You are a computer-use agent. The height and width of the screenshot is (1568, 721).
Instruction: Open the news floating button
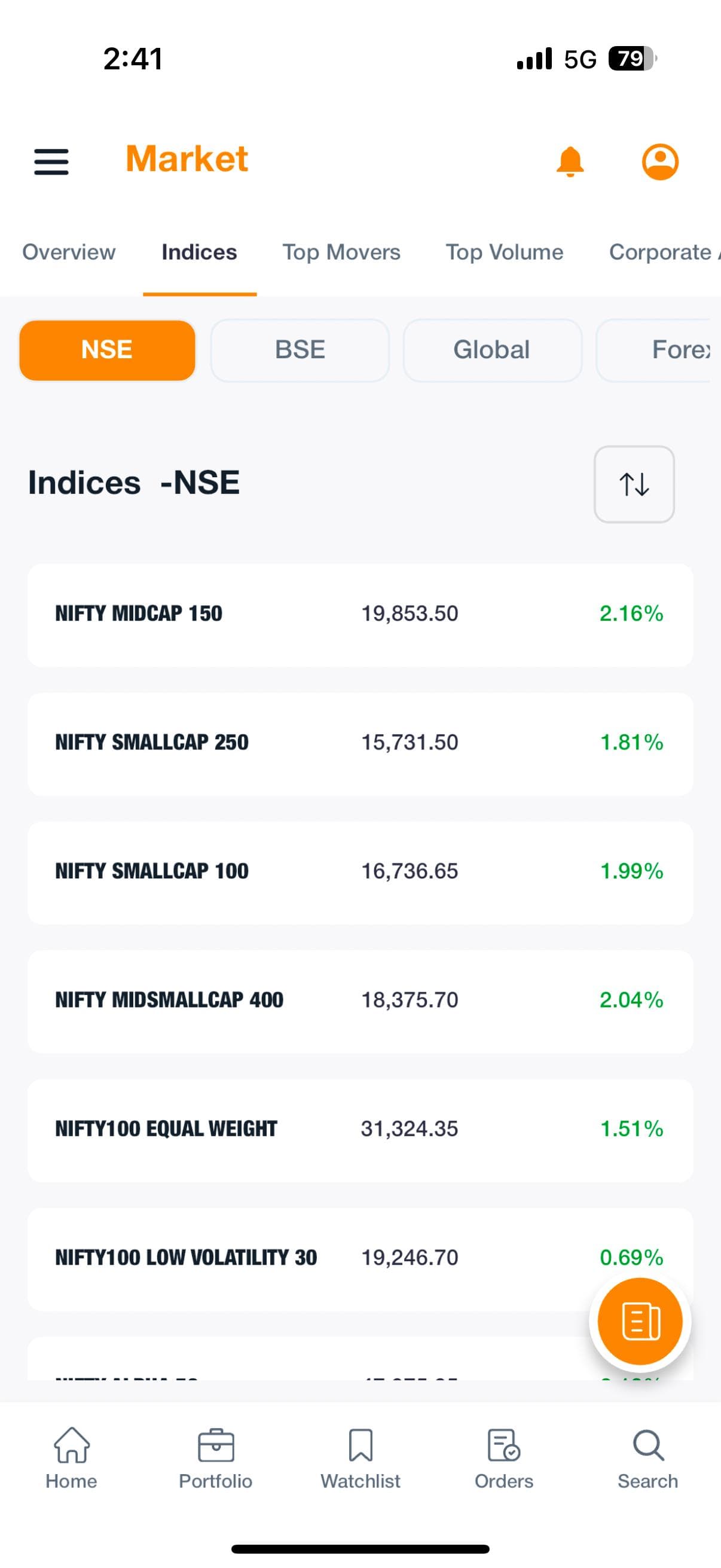coord(640,1319)
